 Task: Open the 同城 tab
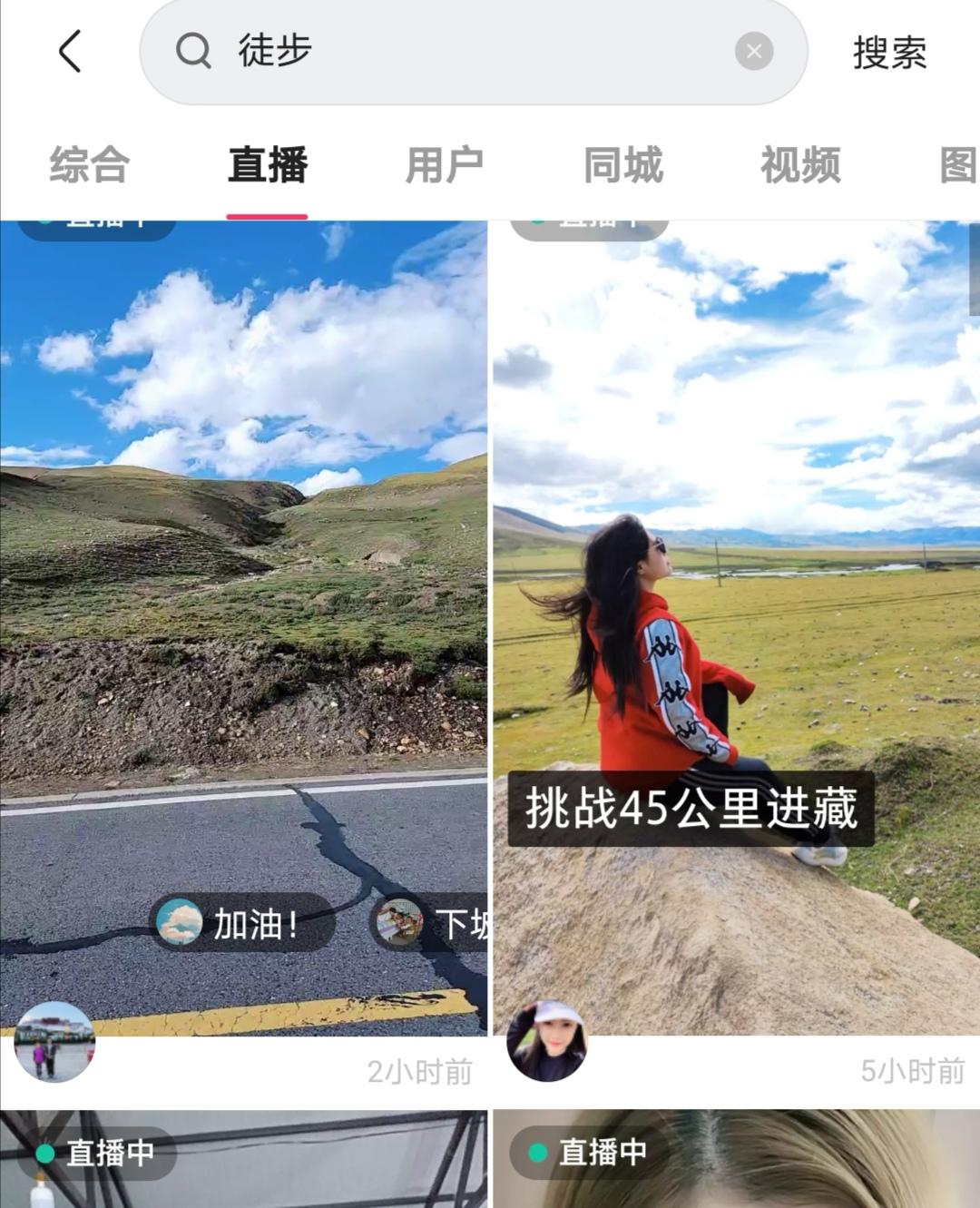[x=622, y=165]
